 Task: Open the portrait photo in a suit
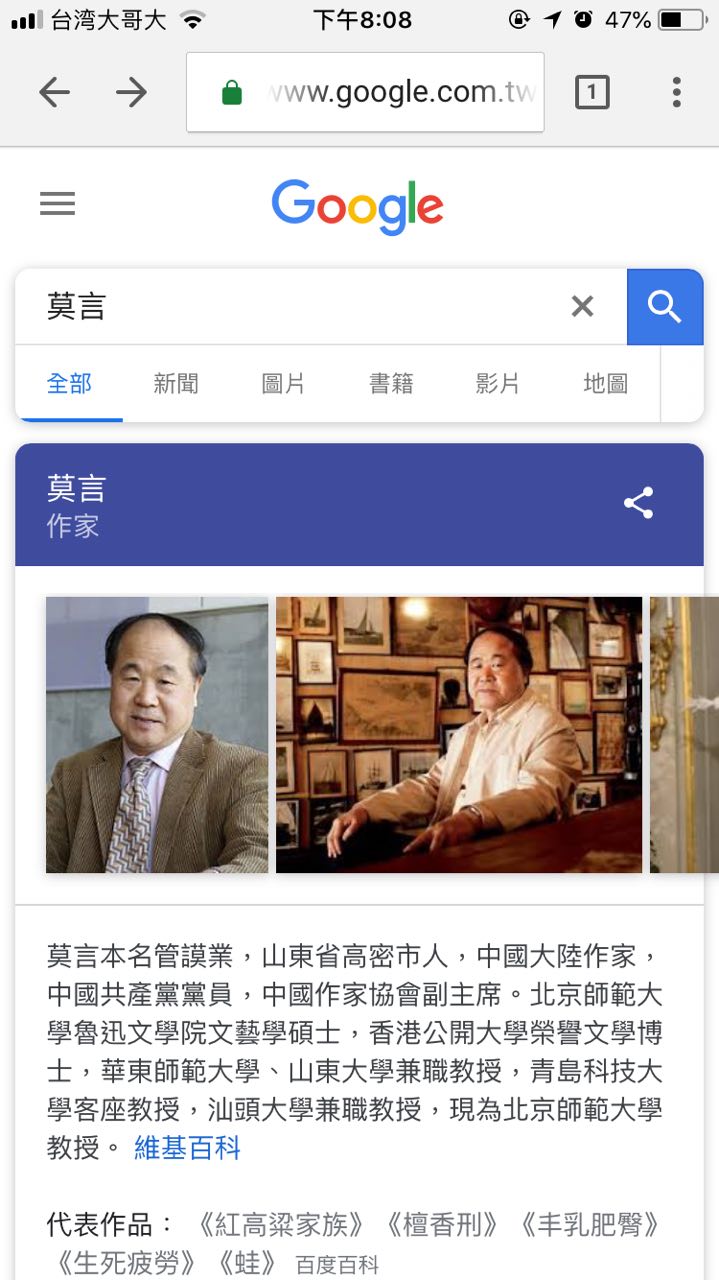tap(157, 735)
